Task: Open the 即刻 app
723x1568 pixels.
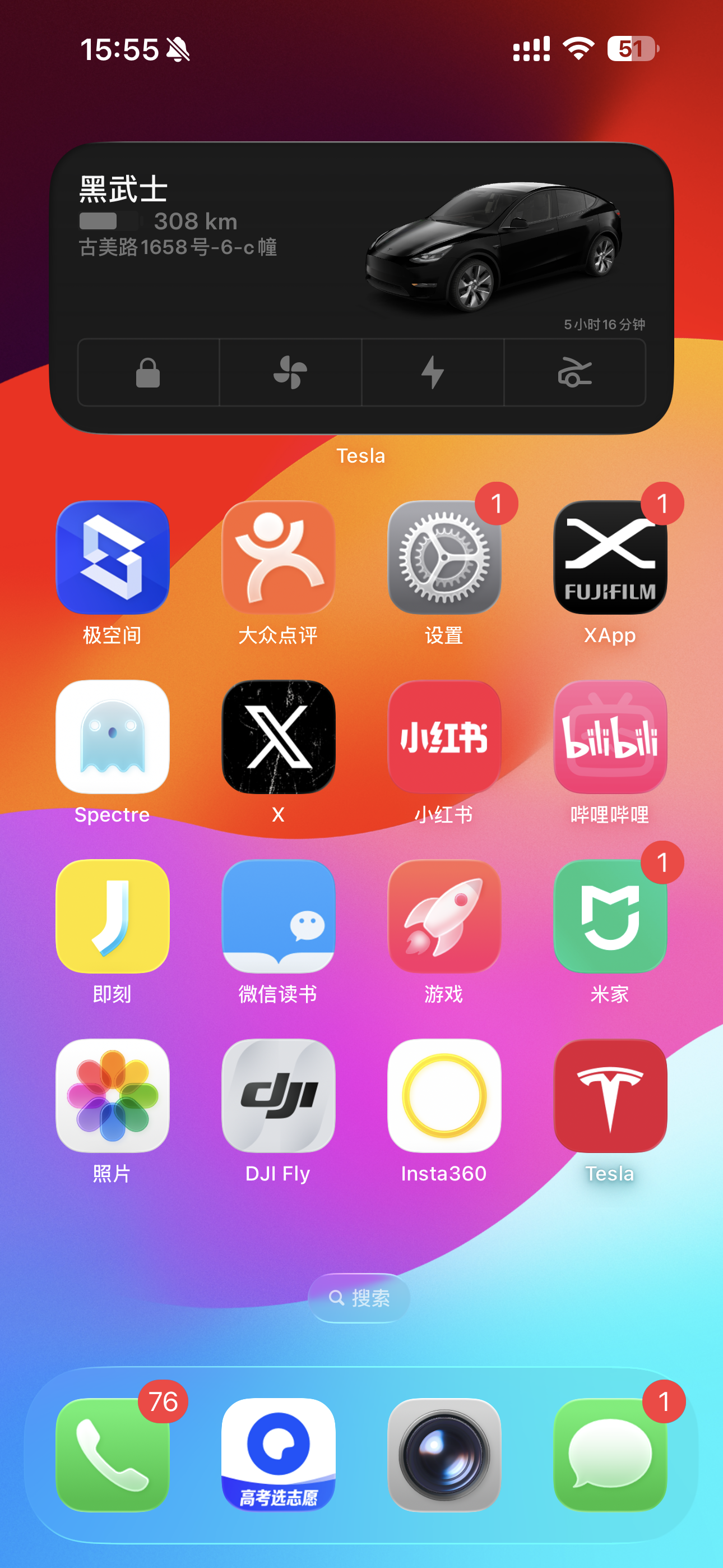Action: point(113,916)
